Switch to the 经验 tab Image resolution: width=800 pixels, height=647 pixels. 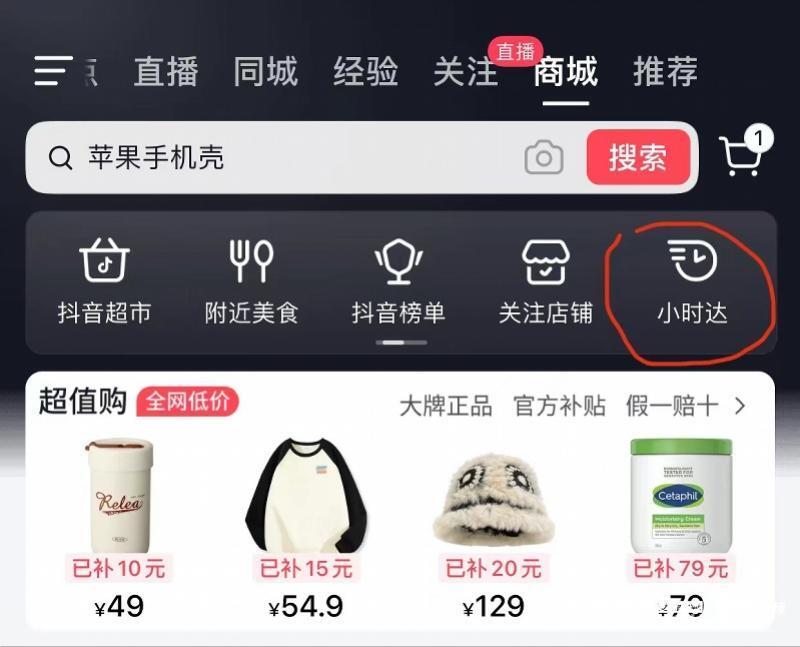tap(365, 71)
